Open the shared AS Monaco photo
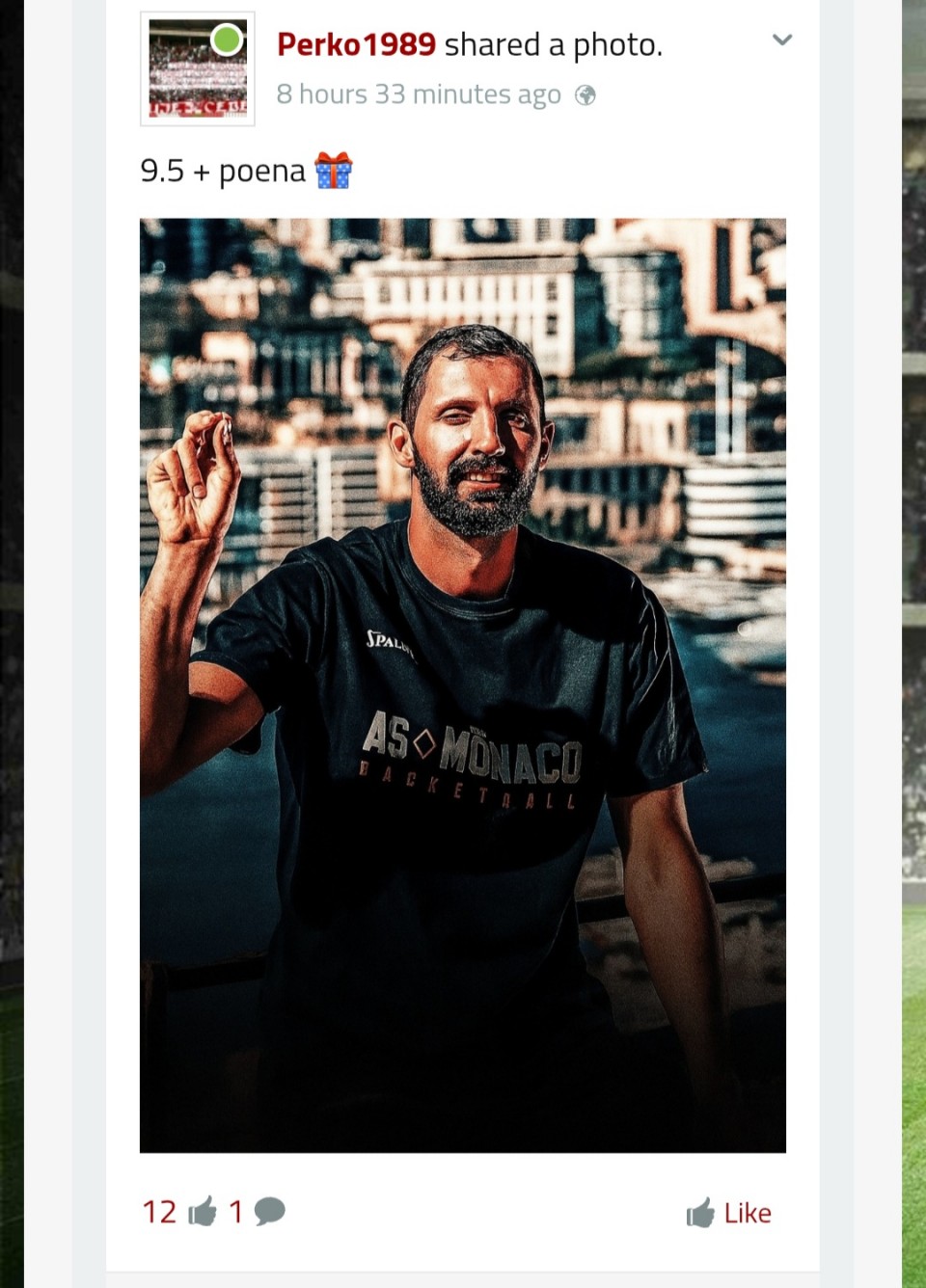Viewport: 926px width, 1288px height. [x=463, y=684]
